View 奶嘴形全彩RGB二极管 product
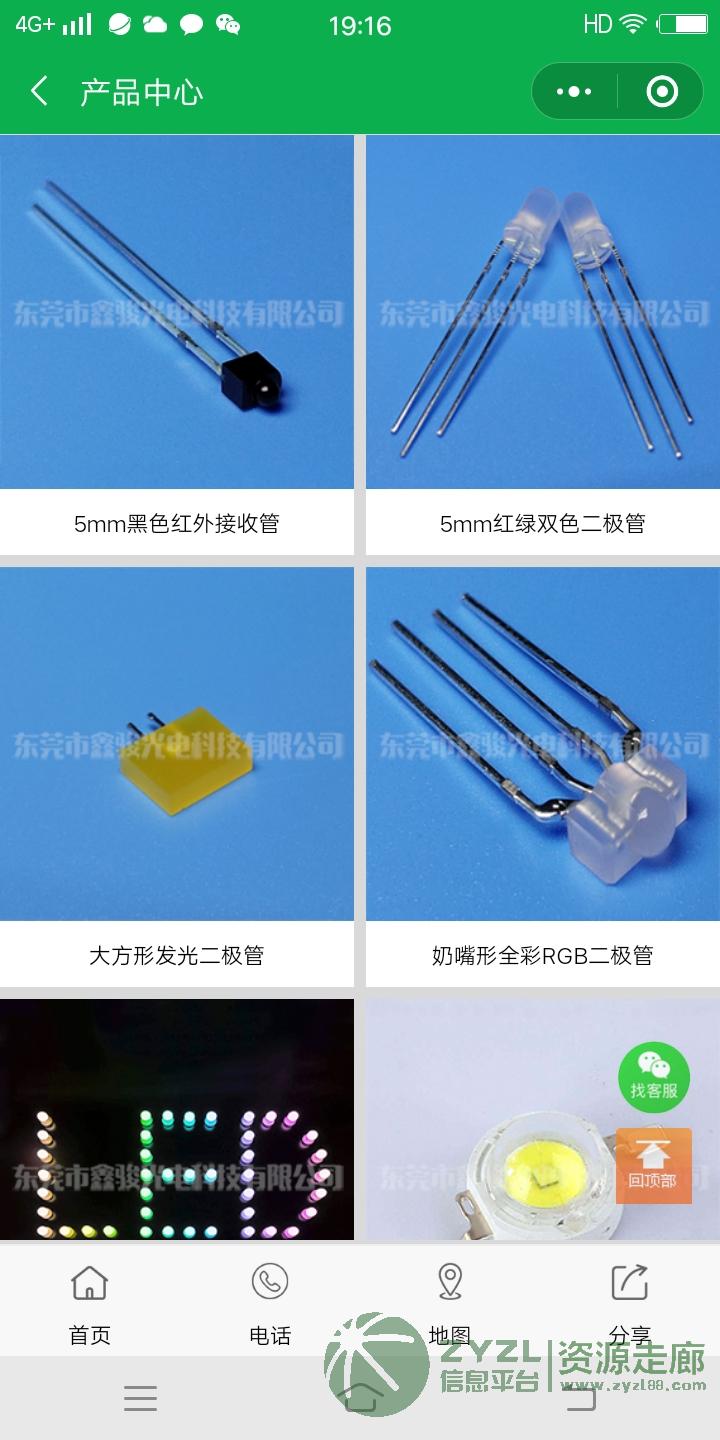 [x=543, y=777]
